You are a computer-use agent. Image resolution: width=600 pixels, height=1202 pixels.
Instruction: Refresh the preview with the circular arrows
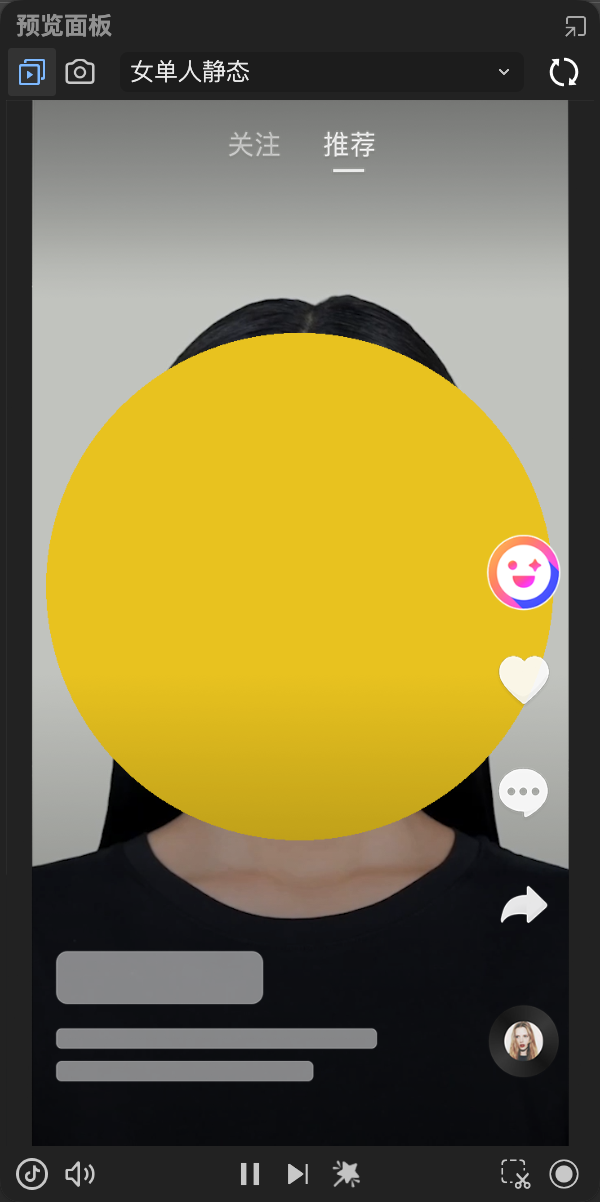pos(564,72)
